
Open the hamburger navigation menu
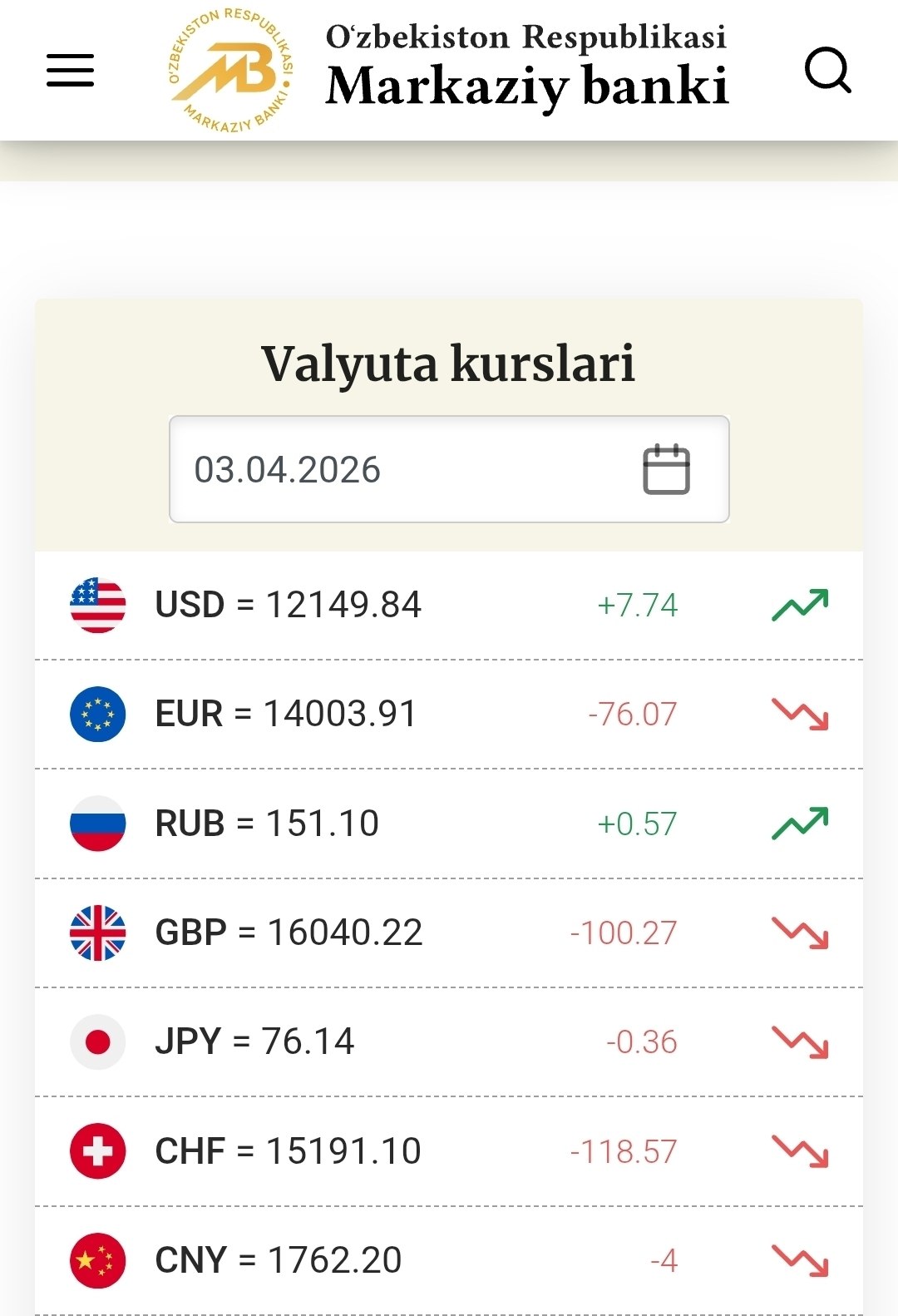70,70
